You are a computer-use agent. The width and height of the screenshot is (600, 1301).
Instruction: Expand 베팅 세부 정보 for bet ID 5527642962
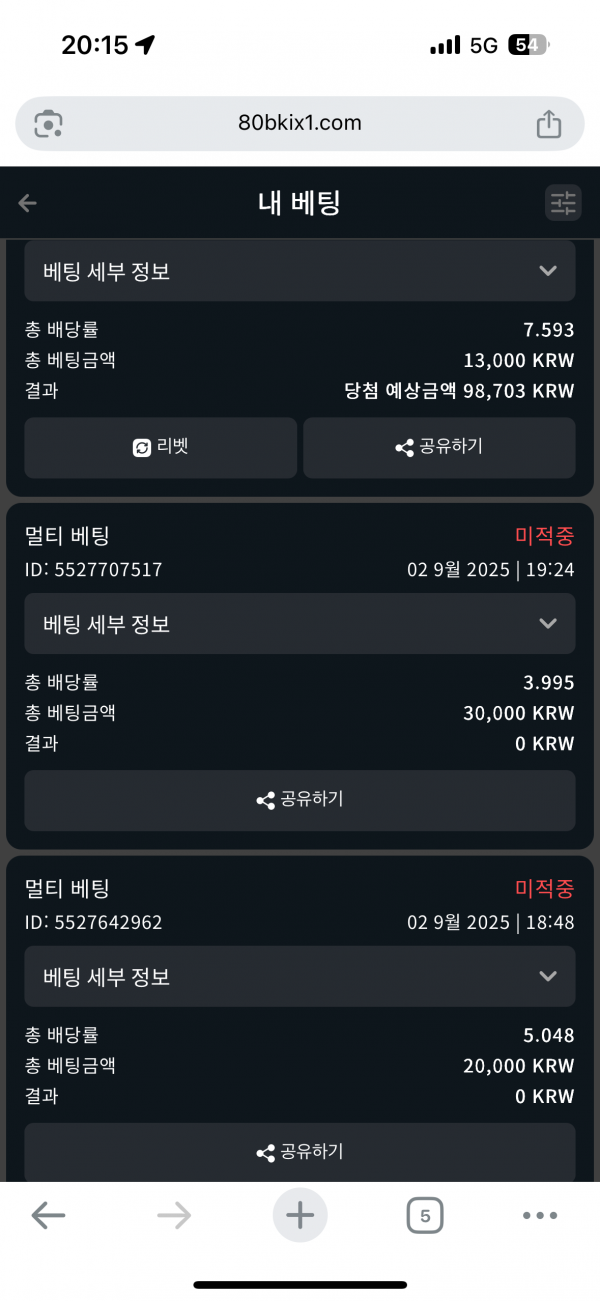(x=300, y=977)
